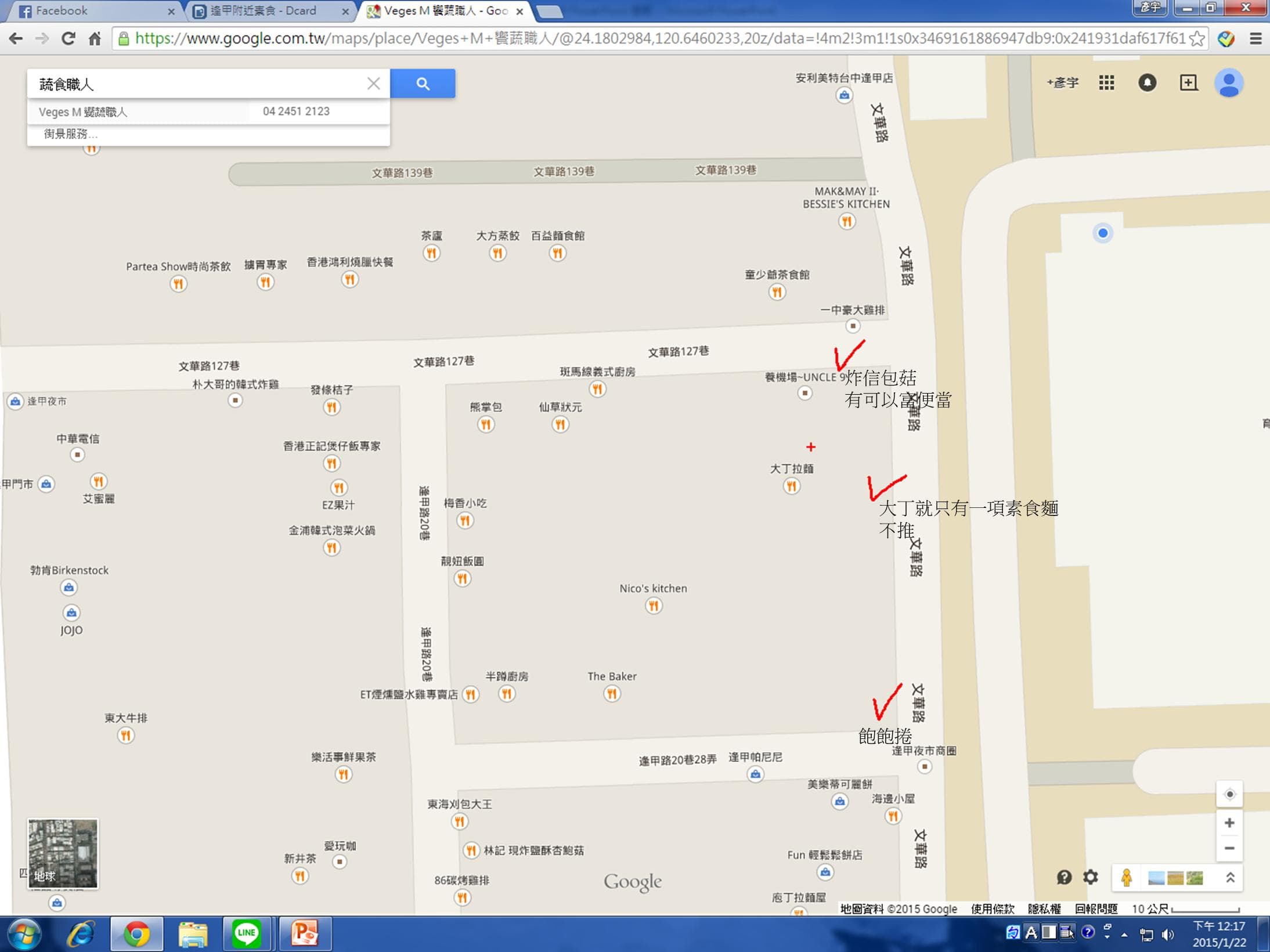Open the Nico's kitchen map marker
The width and height of the screenshot is (1270, 952).
pyautogui.click(x=654, y=606)
